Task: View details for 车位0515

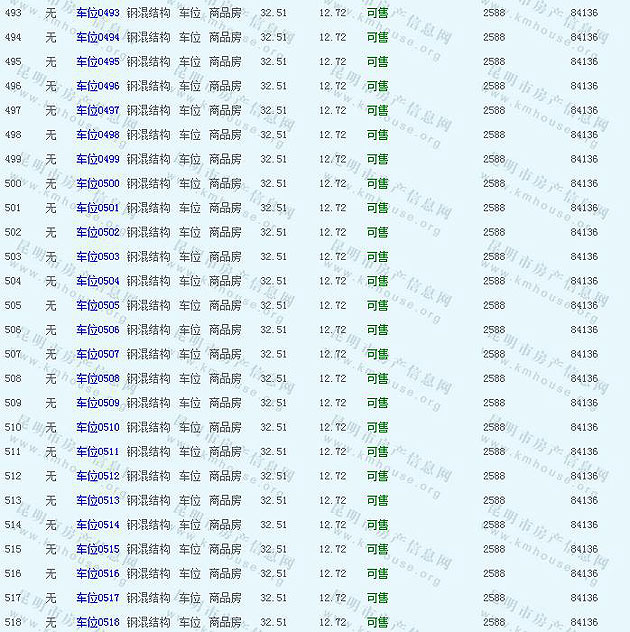Action: (97, 549)
